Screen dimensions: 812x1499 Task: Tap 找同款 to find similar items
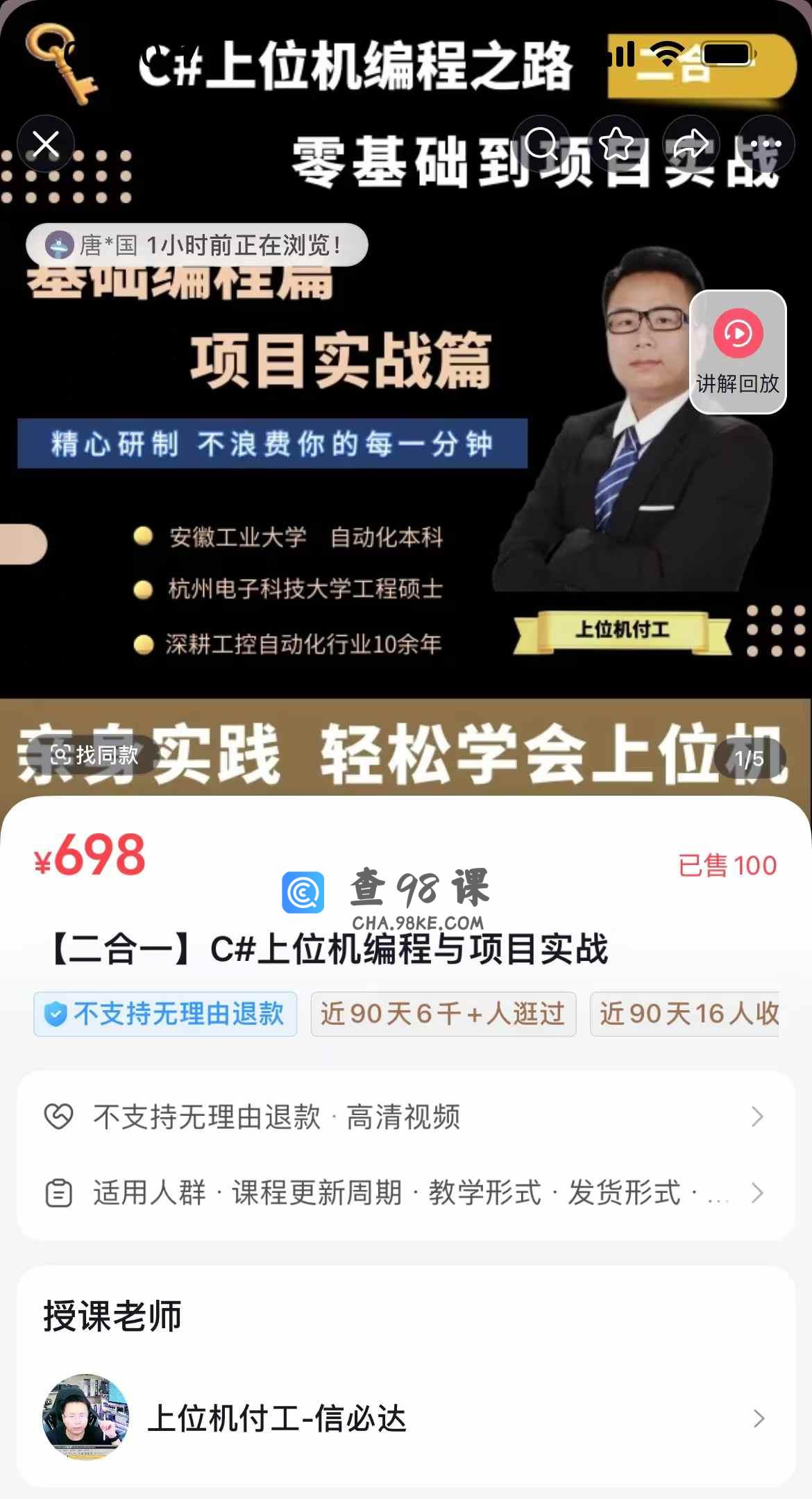pos(96,755)
